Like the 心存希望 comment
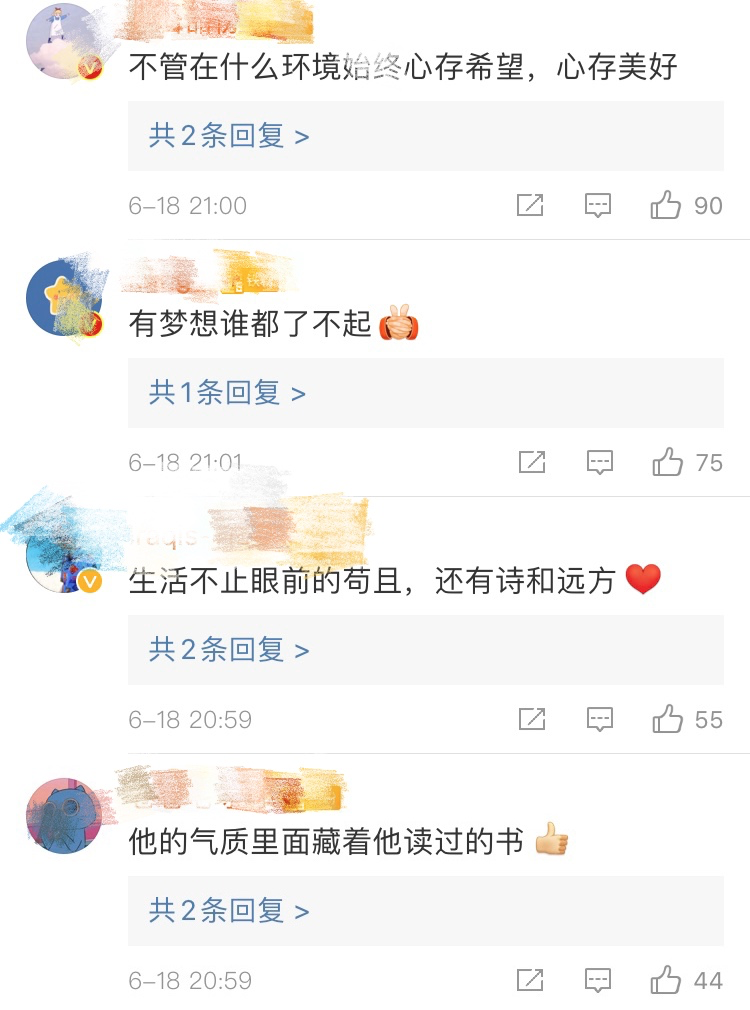 (666, 206)
